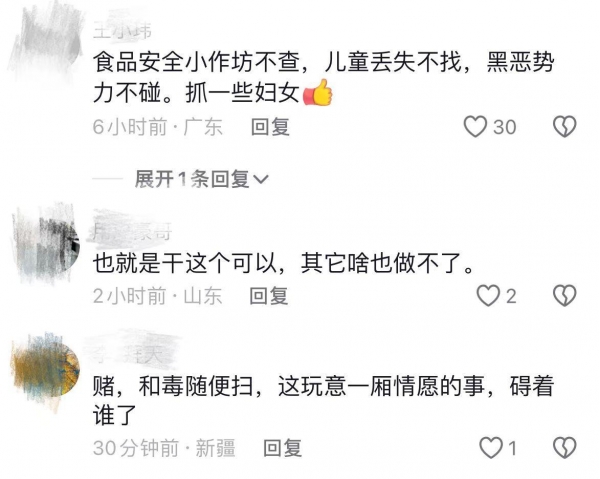Reply to the comment posted 2小时前
The width and height of the screenshot is (600, 479).
(269, 296)
